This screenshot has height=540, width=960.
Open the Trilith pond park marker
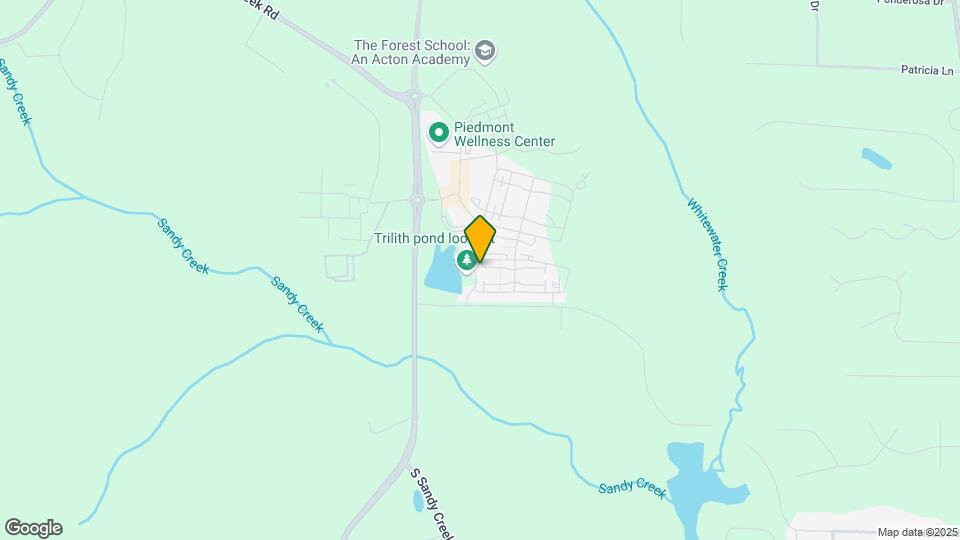pos(466,261)
